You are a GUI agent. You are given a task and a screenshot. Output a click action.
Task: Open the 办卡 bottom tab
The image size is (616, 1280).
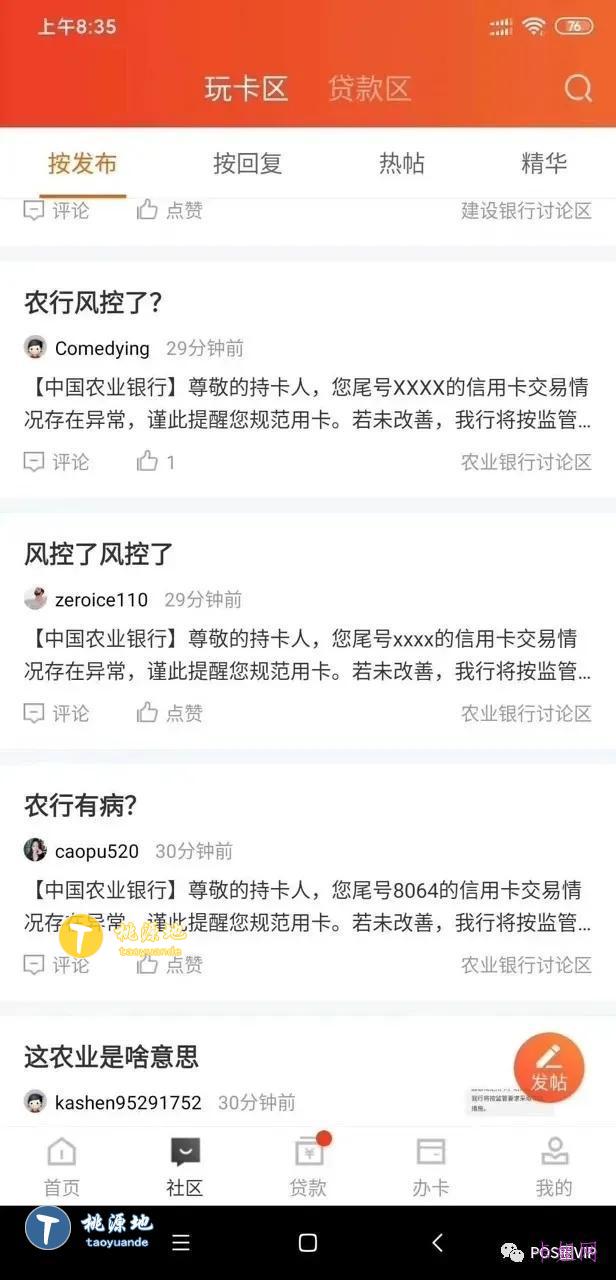[x=431, y=1166]
